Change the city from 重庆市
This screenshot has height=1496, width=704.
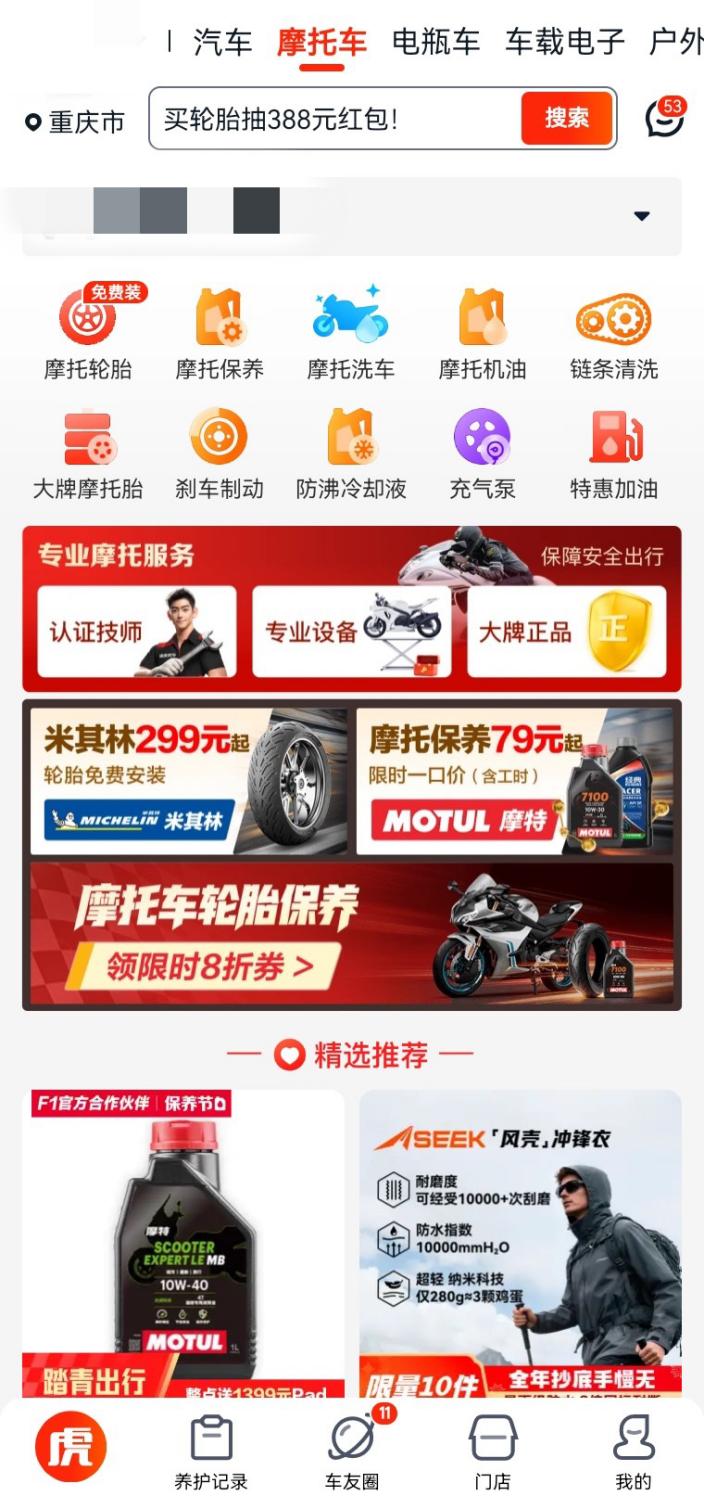click(x=75, y=122)
